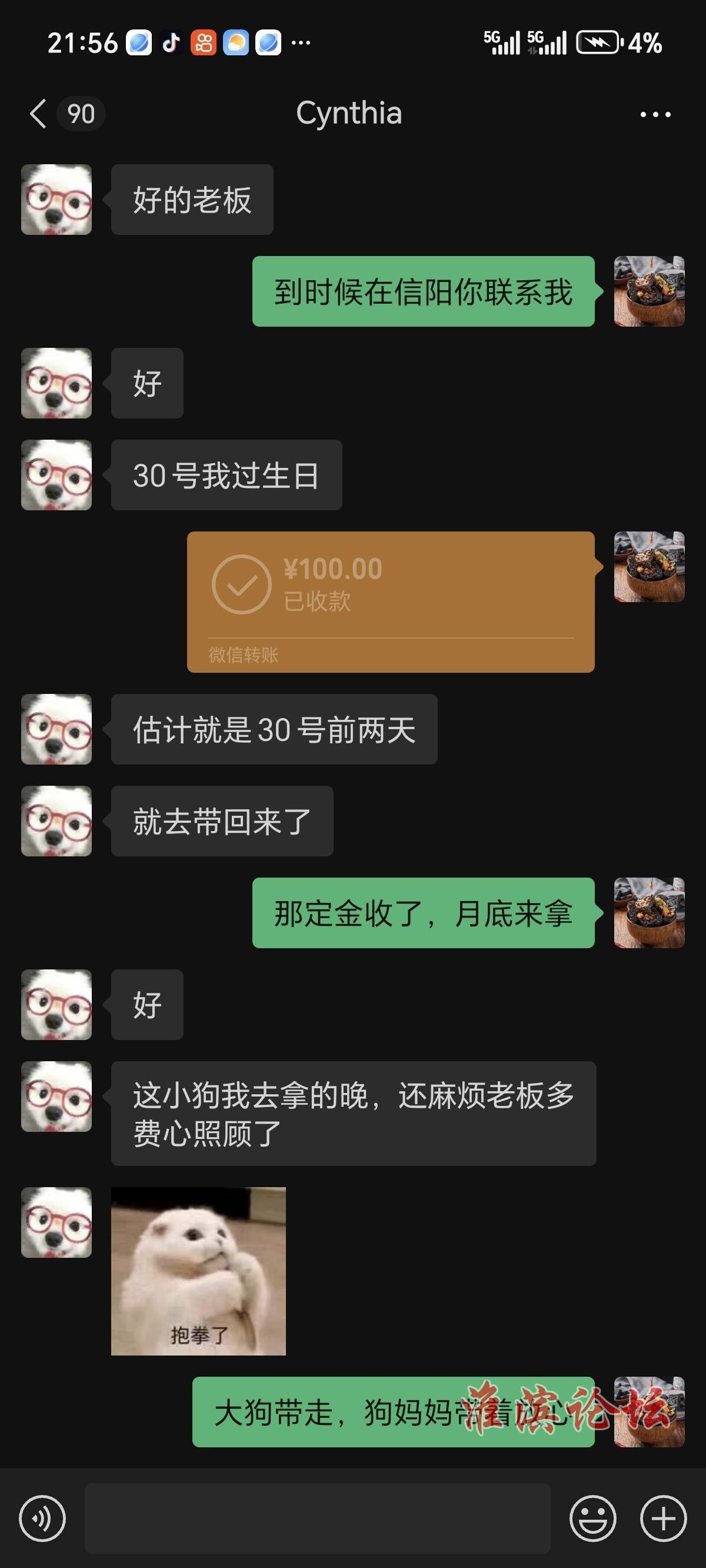Open Cynthia's avatar beside 好的老板
Screen dimensions: 706x1568
(56, 200)
